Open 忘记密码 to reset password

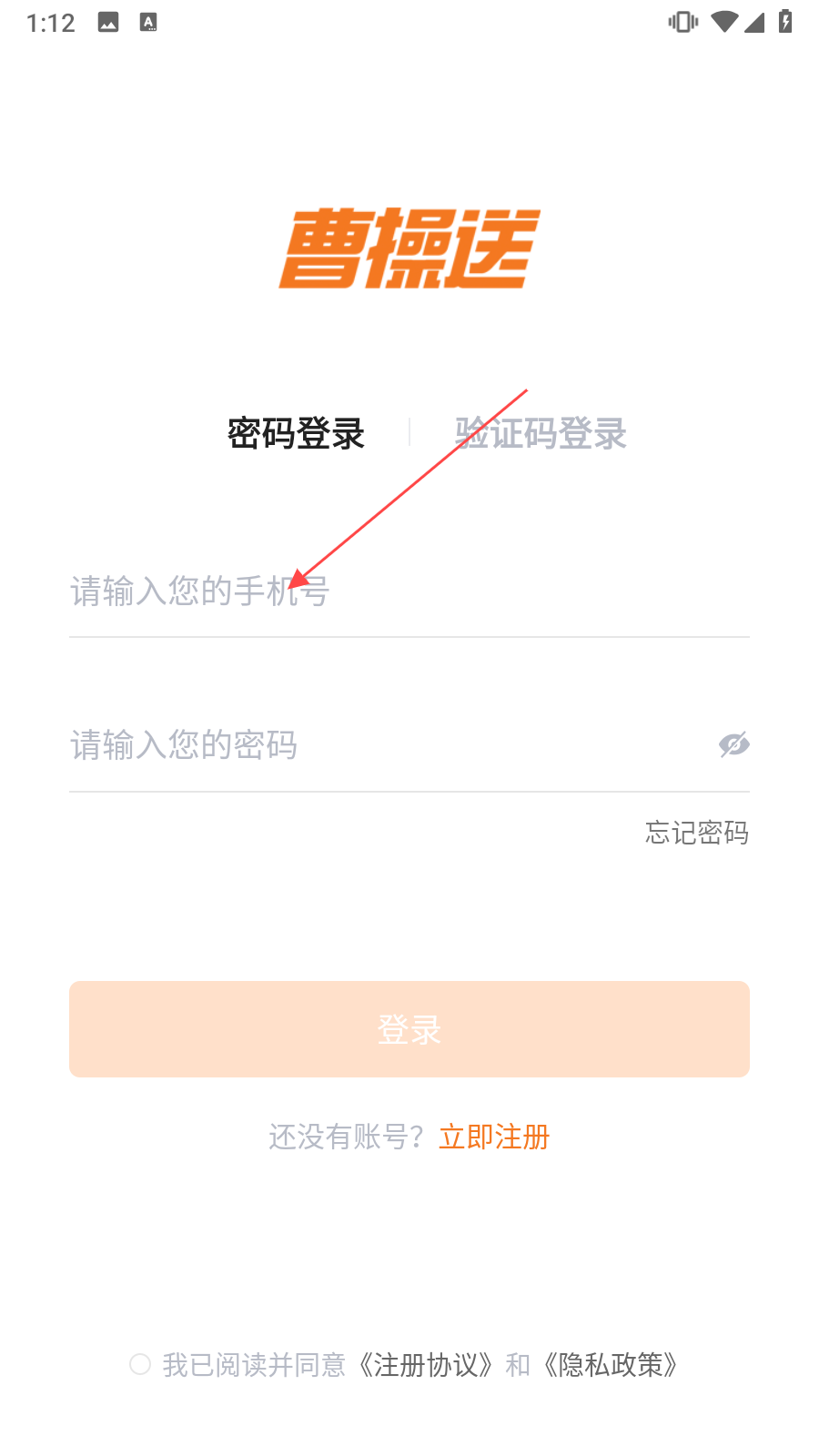[697, 833]
